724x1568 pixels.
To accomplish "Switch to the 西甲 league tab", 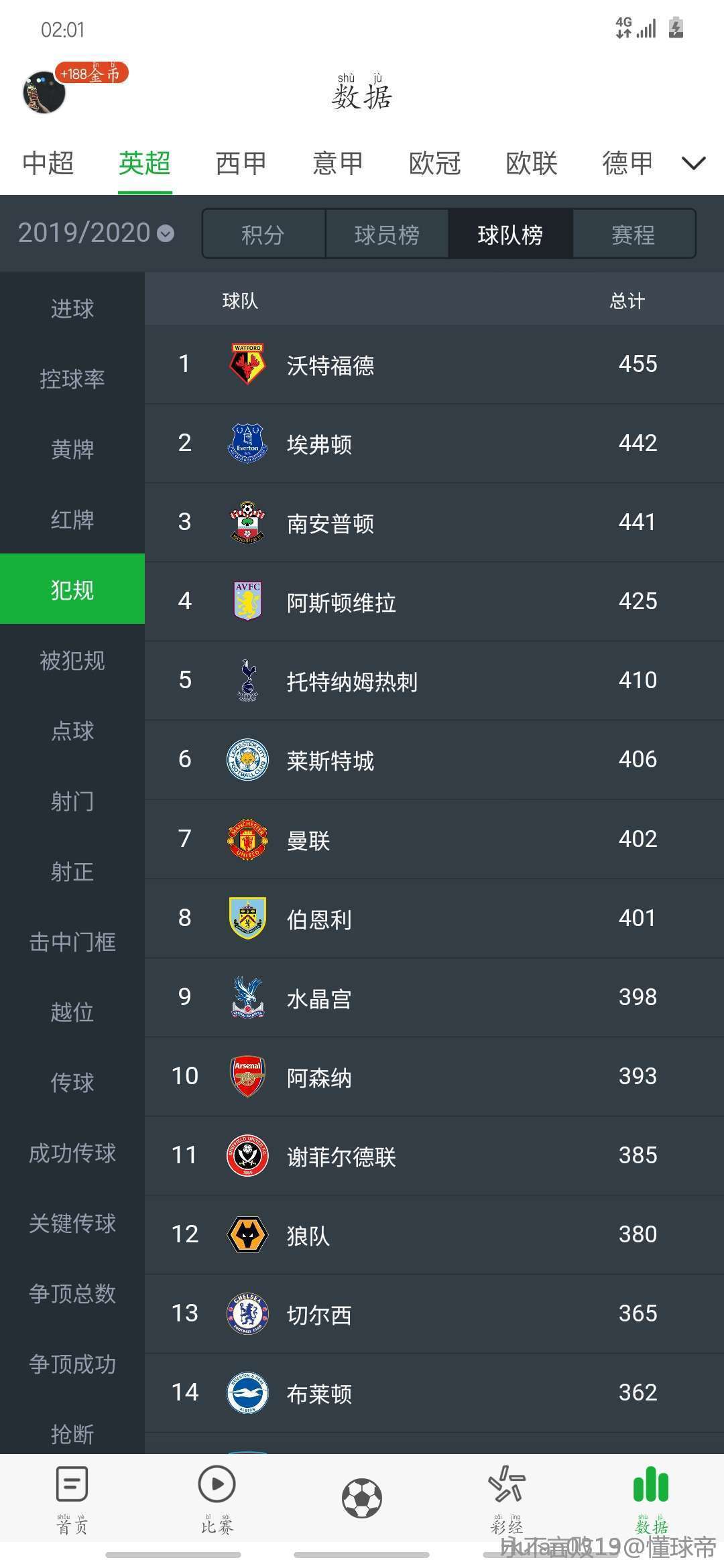I will (241, 164).
